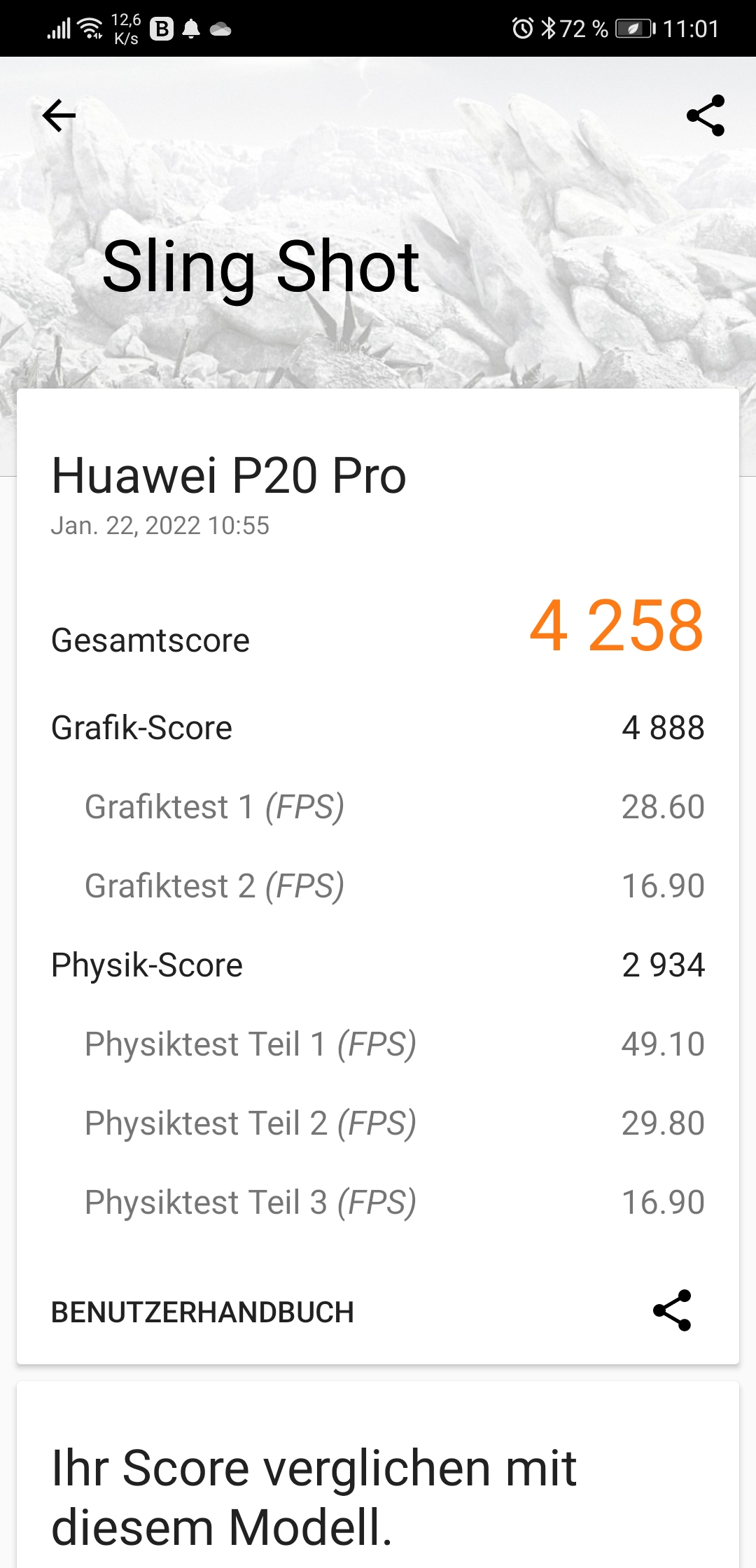Share results via icon beside BENUTZERHANDBUCH
Screen dimensions: 756x1568
(672, 1310)
